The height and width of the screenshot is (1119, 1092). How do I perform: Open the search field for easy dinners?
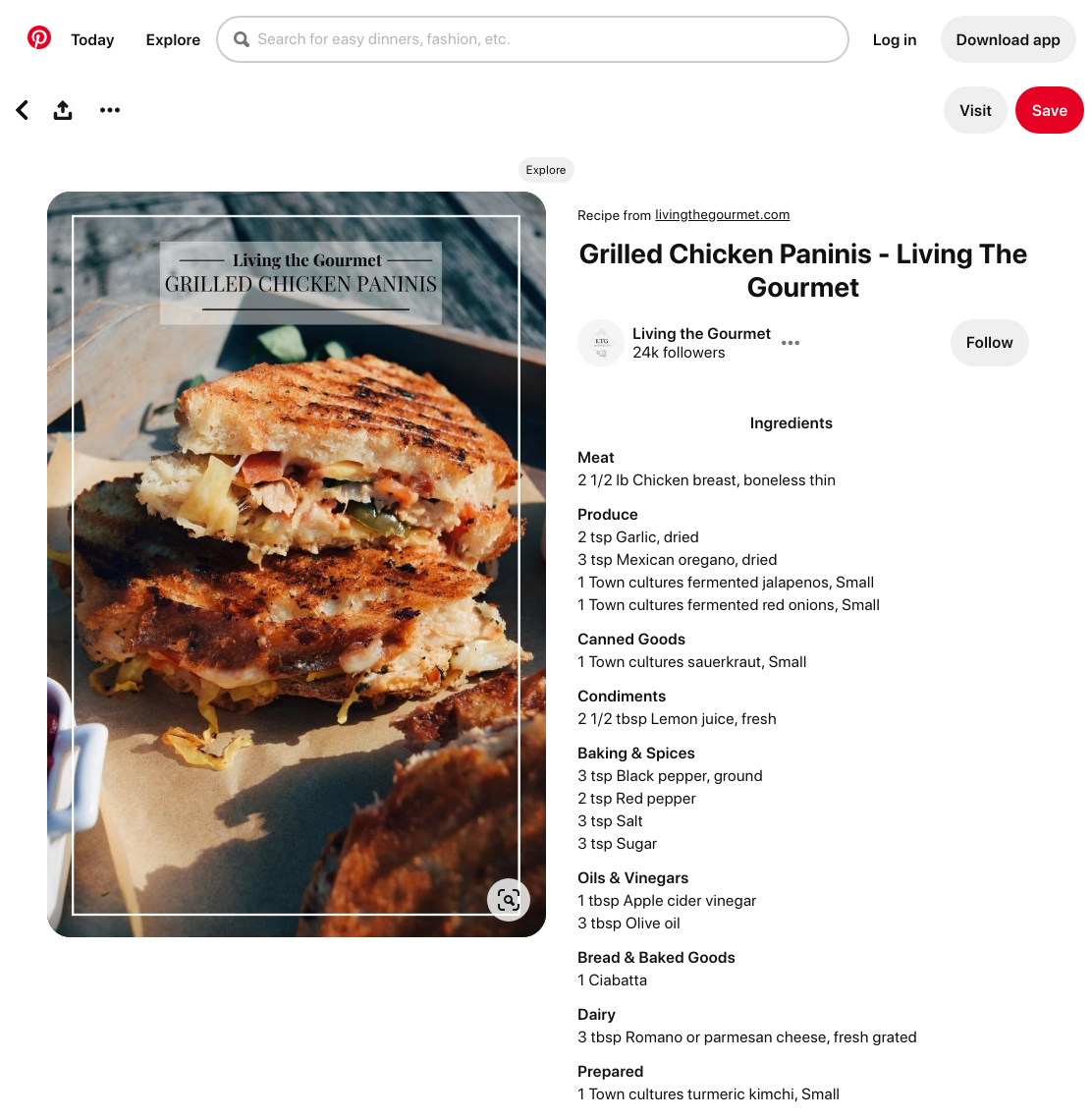(533, 39)
